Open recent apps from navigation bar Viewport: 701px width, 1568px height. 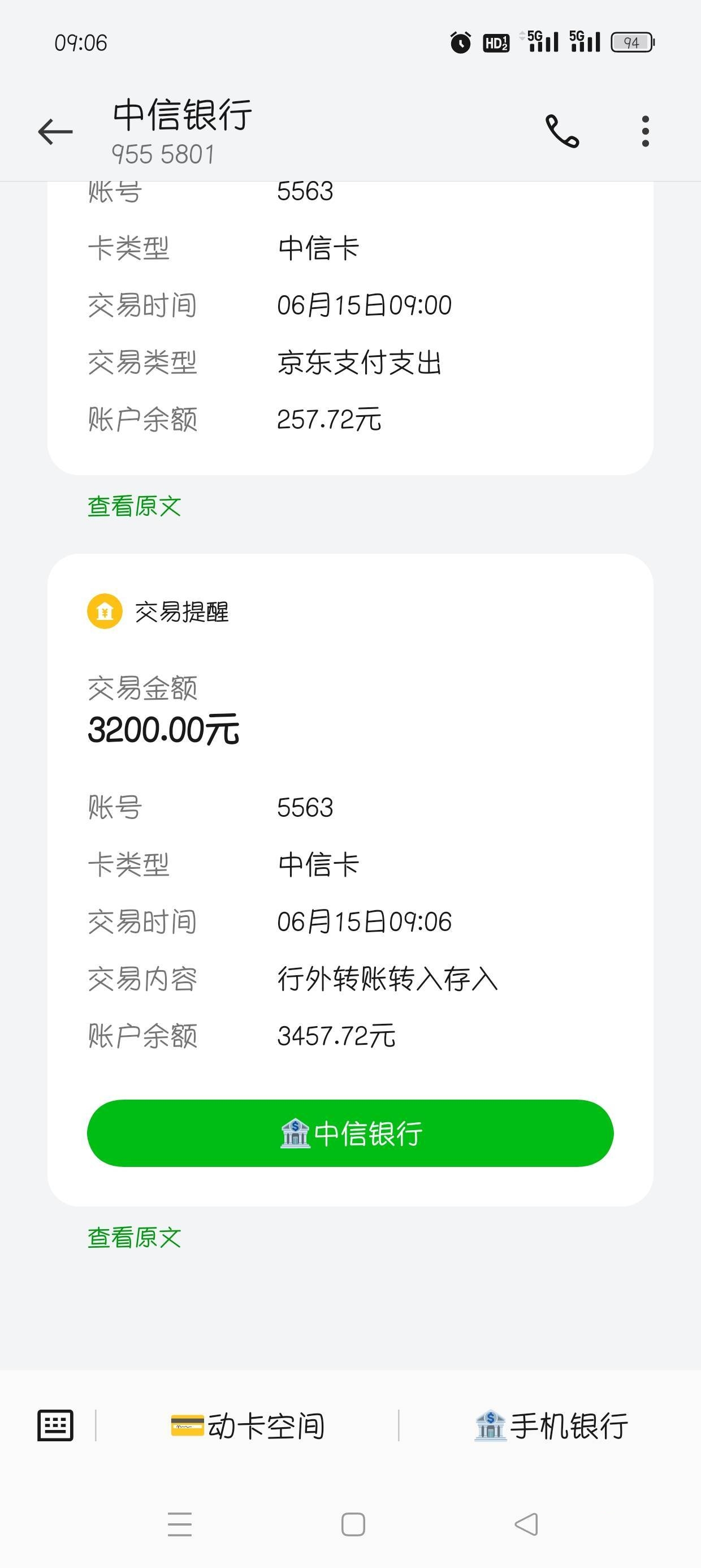[x=180, y=1524]
